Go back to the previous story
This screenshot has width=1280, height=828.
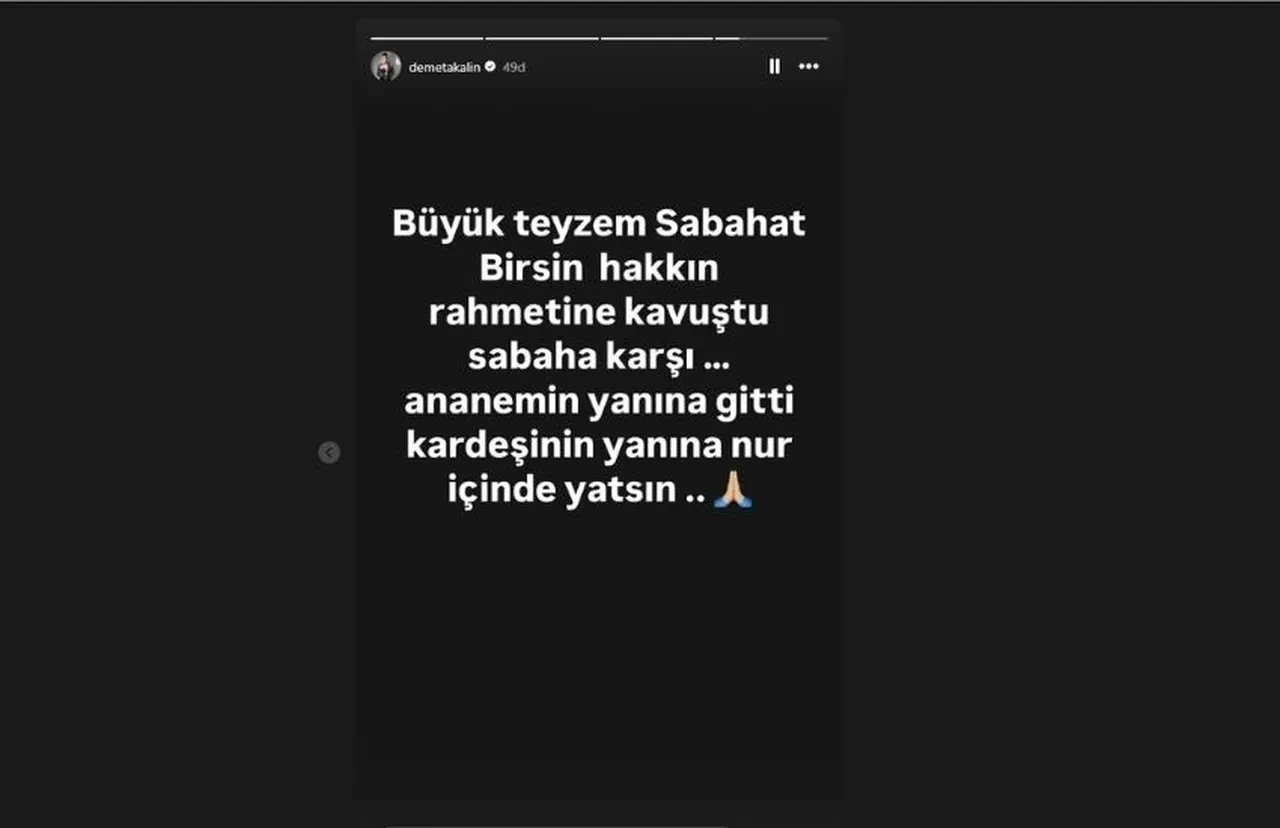point(329,453)
